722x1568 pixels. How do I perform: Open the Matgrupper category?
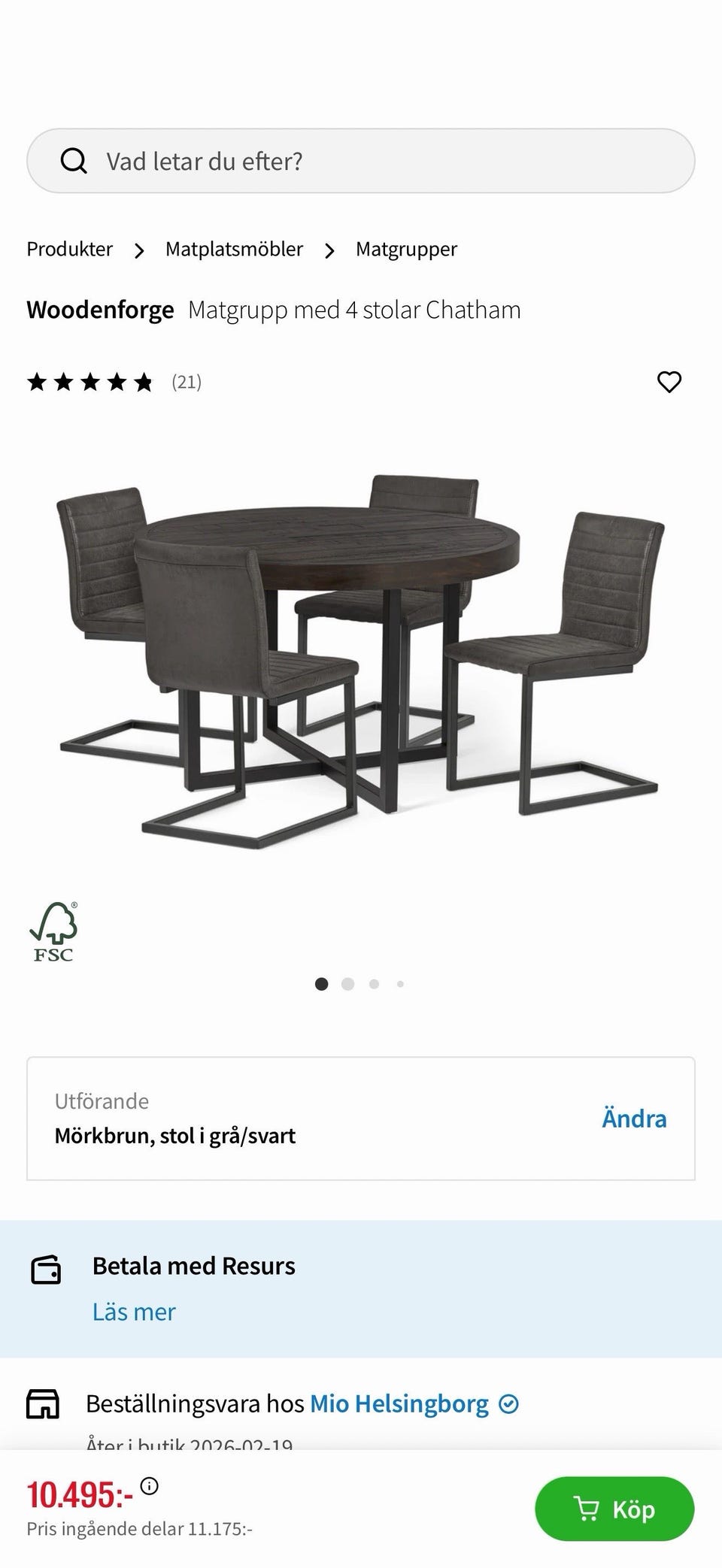coord(405,249)
